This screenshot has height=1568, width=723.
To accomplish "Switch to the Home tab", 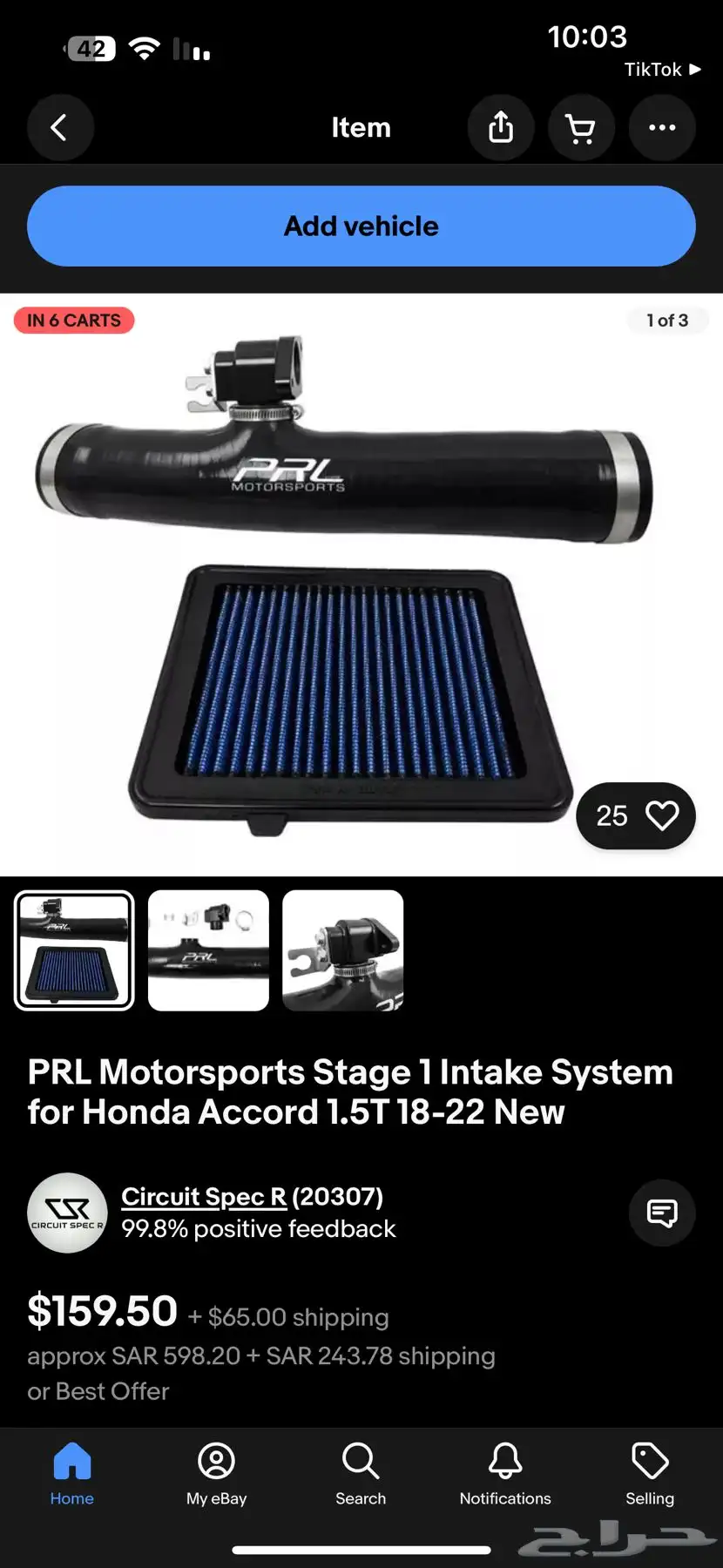I will (71, 1474).
